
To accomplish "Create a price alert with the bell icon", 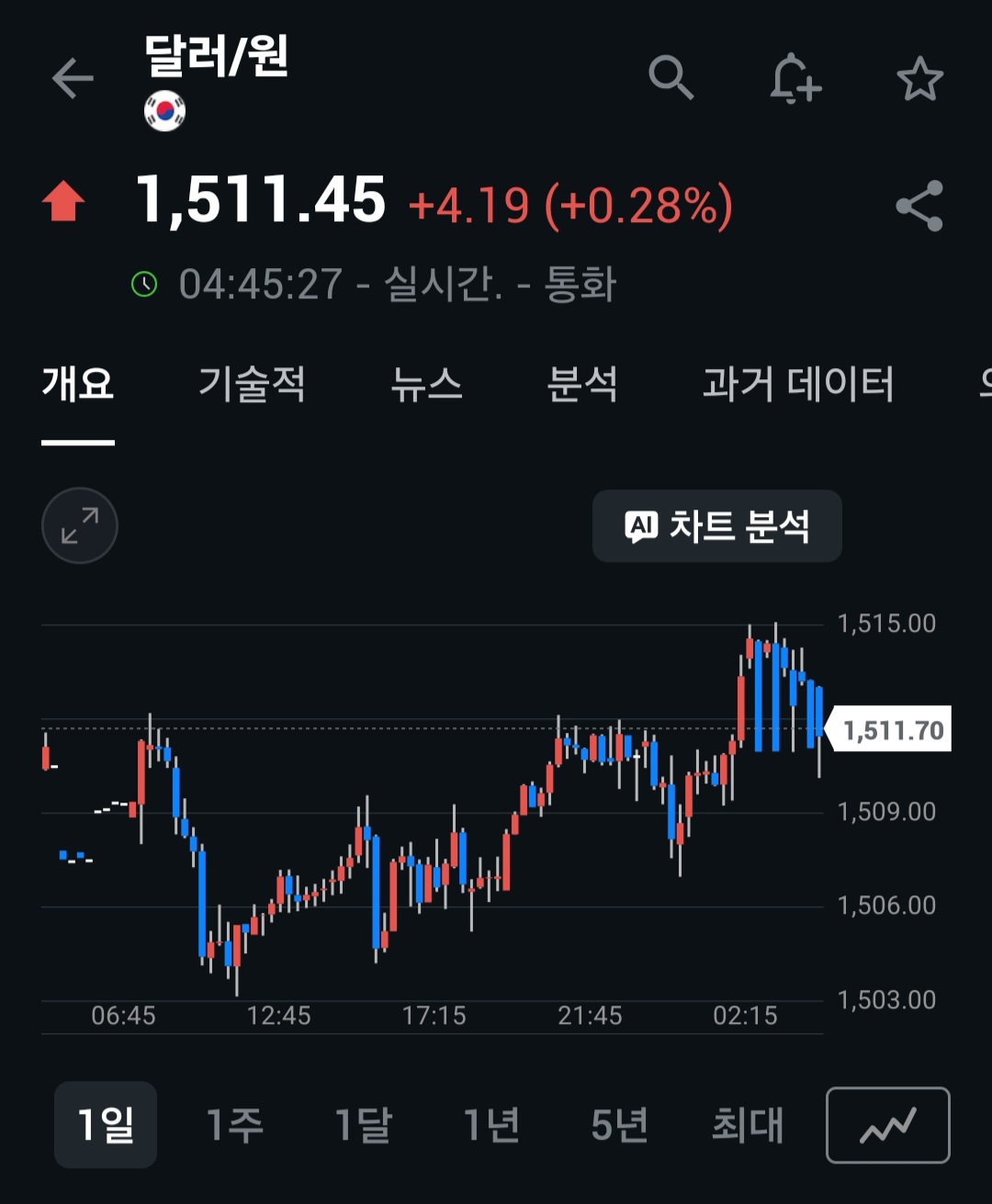I will click(795, 78).
